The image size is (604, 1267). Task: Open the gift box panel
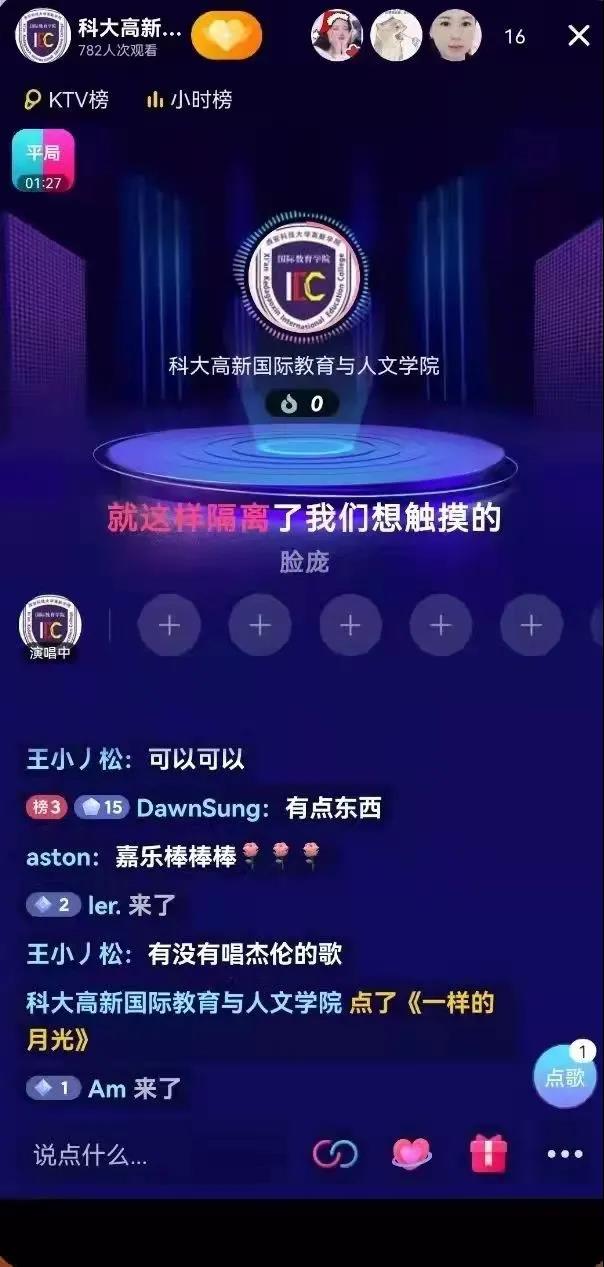click(x=489, y=1154)
